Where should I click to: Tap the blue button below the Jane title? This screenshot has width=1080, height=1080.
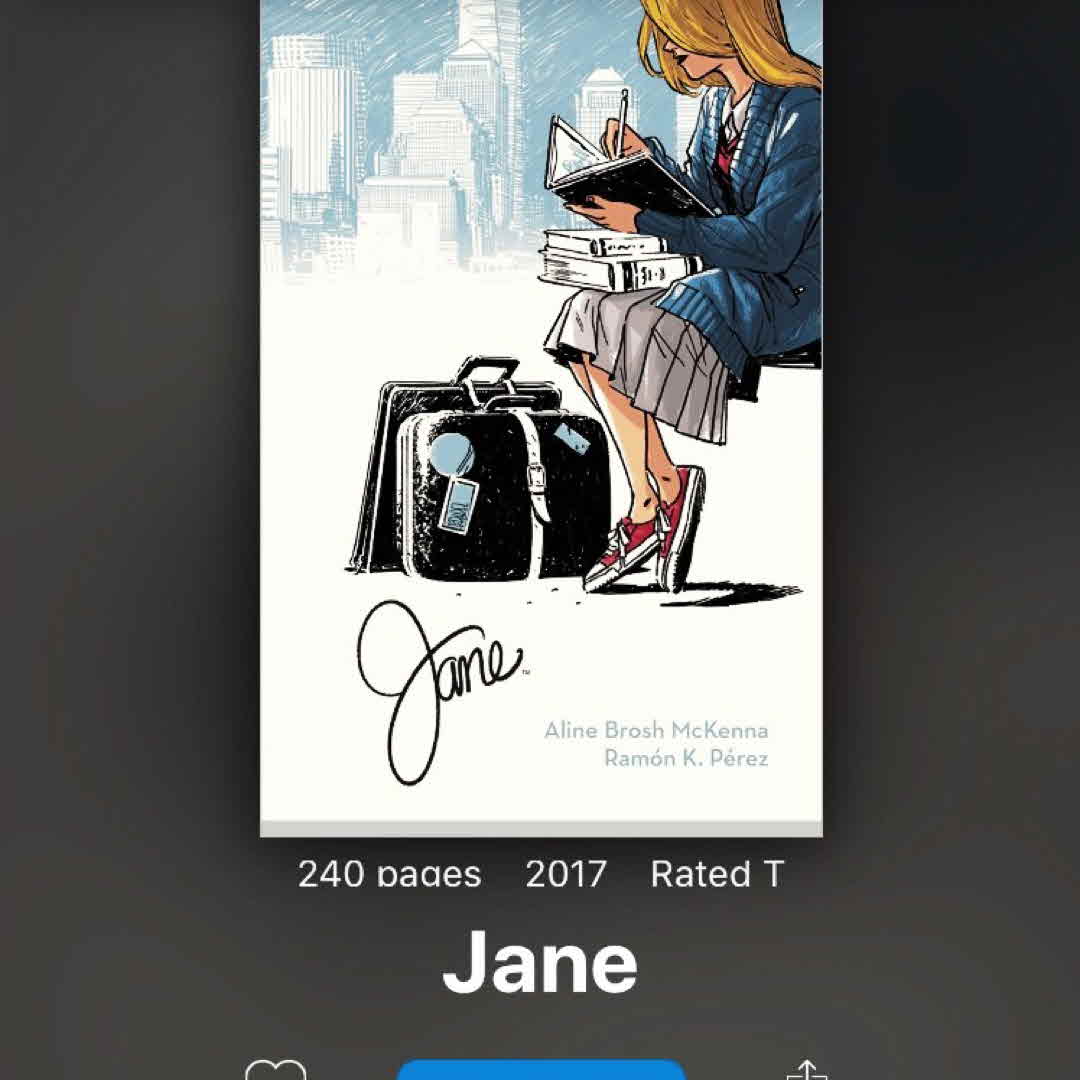coord(541,1071)
